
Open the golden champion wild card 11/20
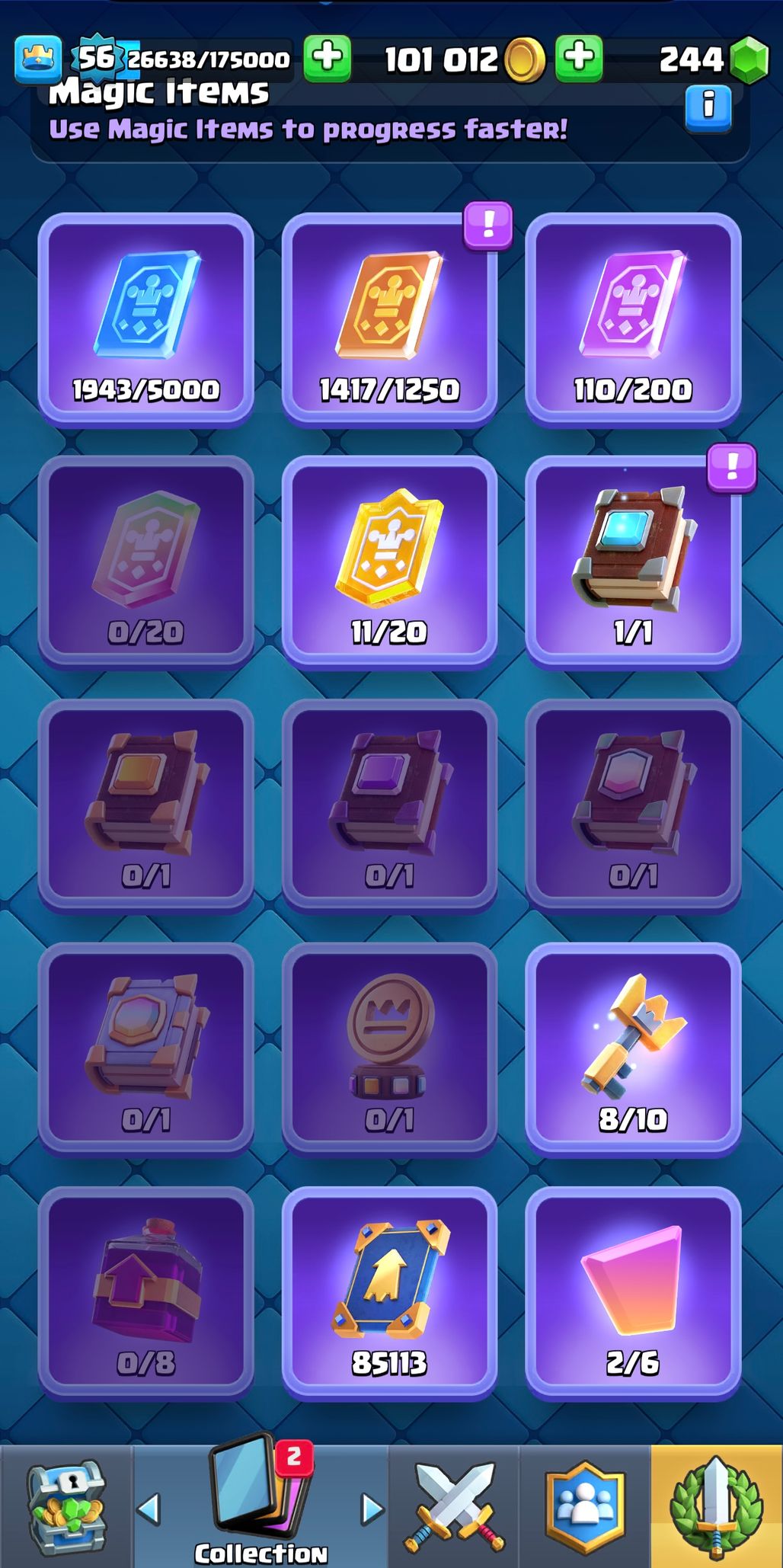(389, 562)
